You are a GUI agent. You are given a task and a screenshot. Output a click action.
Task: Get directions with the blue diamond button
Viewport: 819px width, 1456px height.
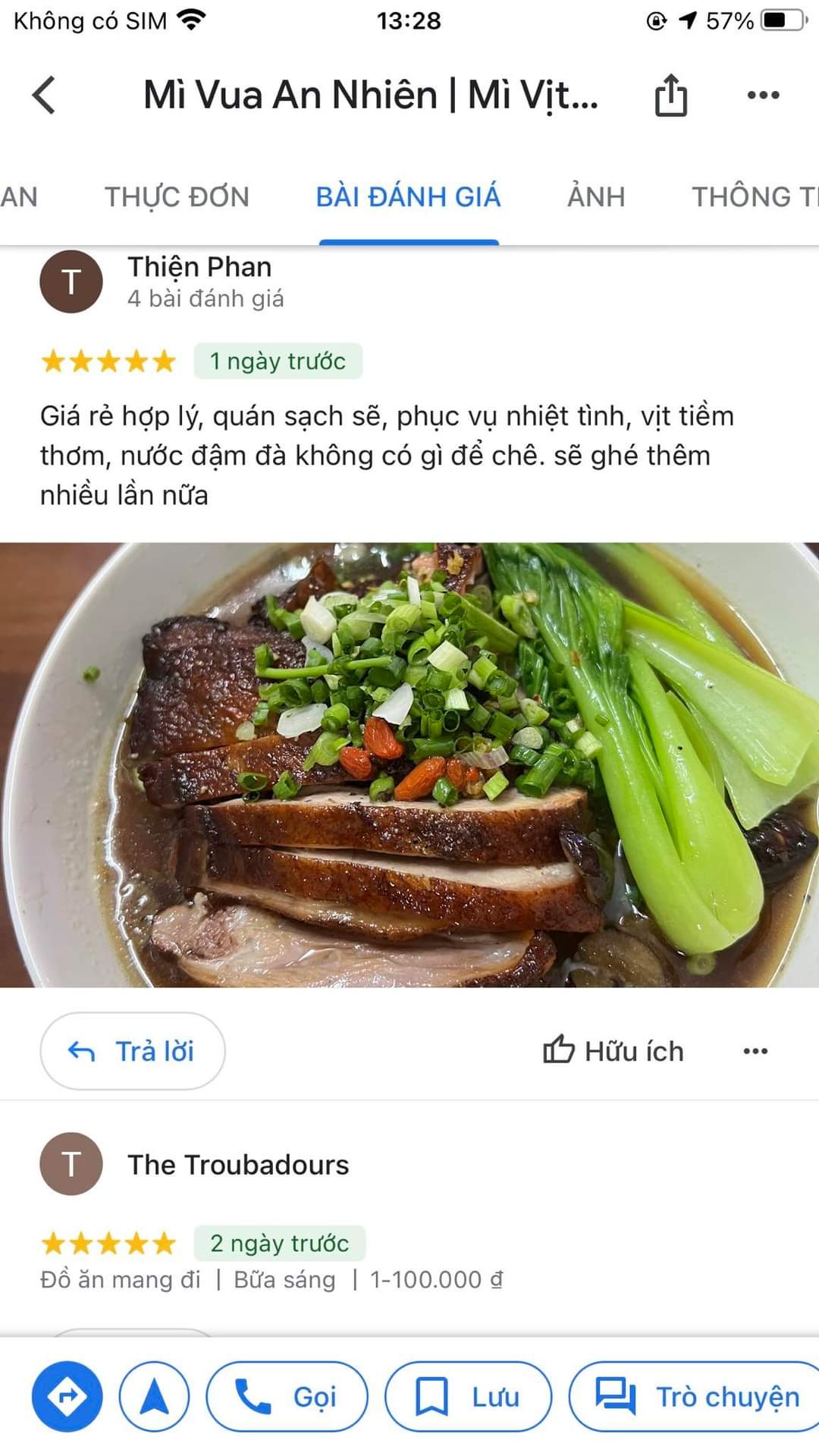(x=67, y=1396)
